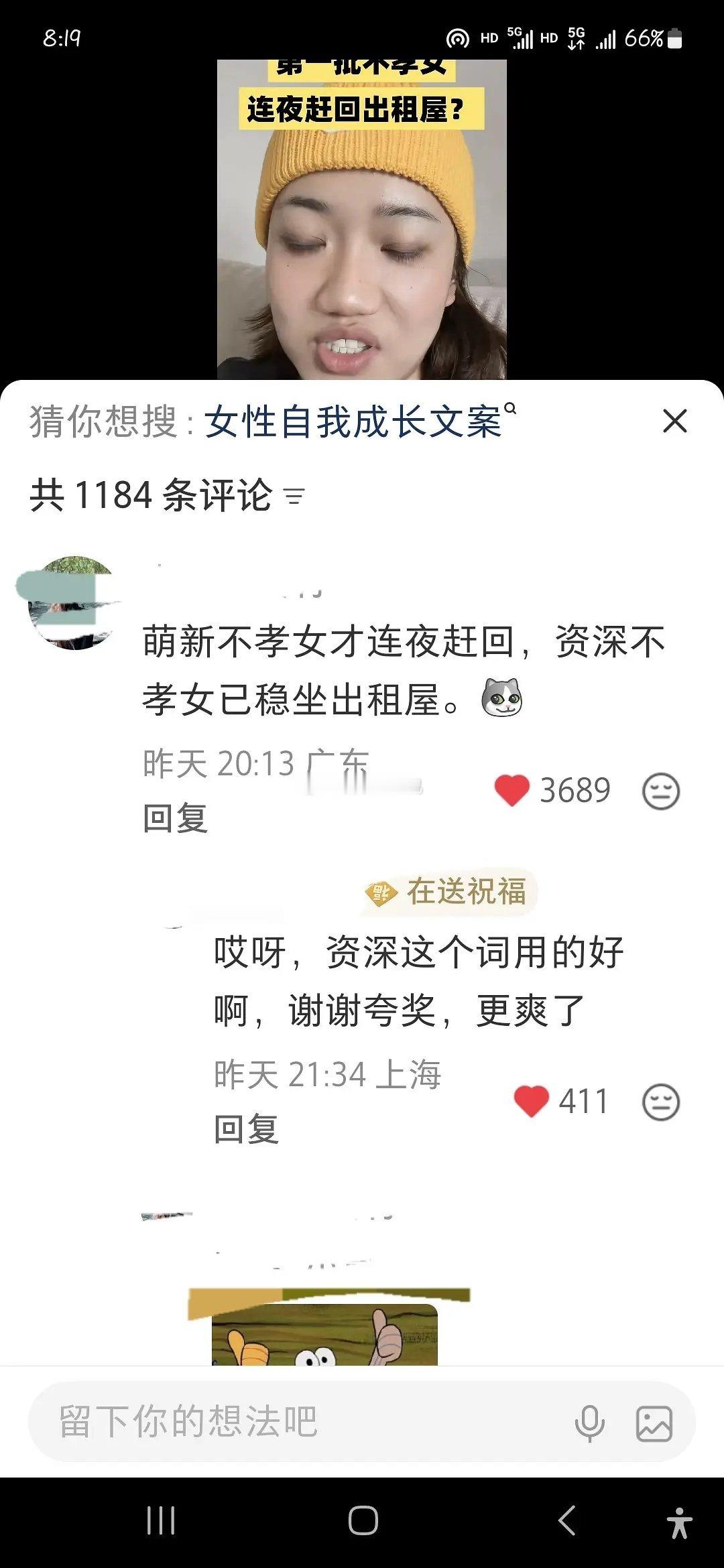Tap the microphone icon to record voice comment

[590, 1422]
